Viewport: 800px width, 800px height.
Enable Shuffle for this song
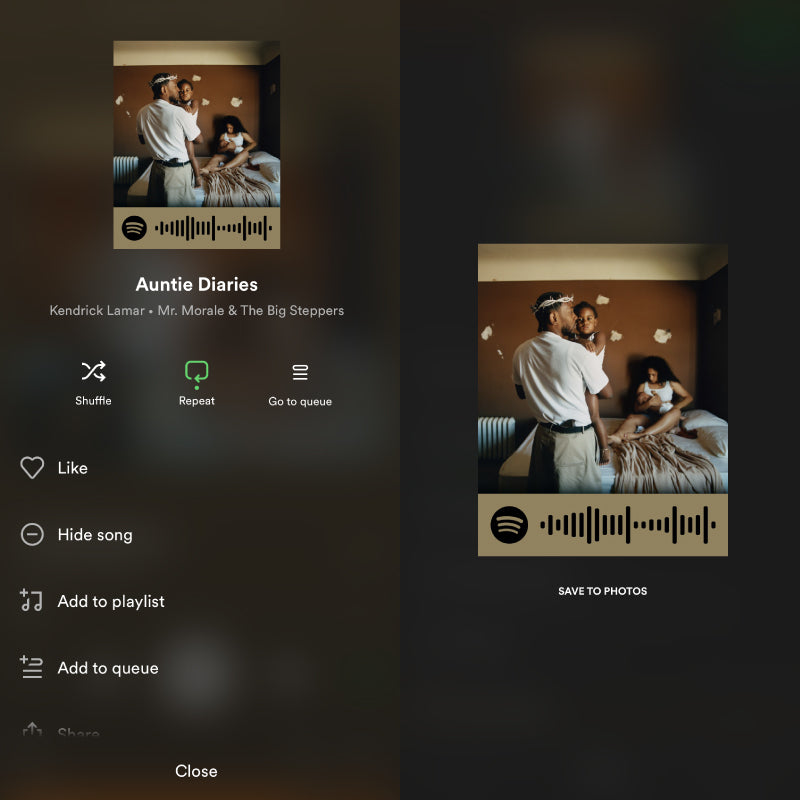(x=93, y=381)
